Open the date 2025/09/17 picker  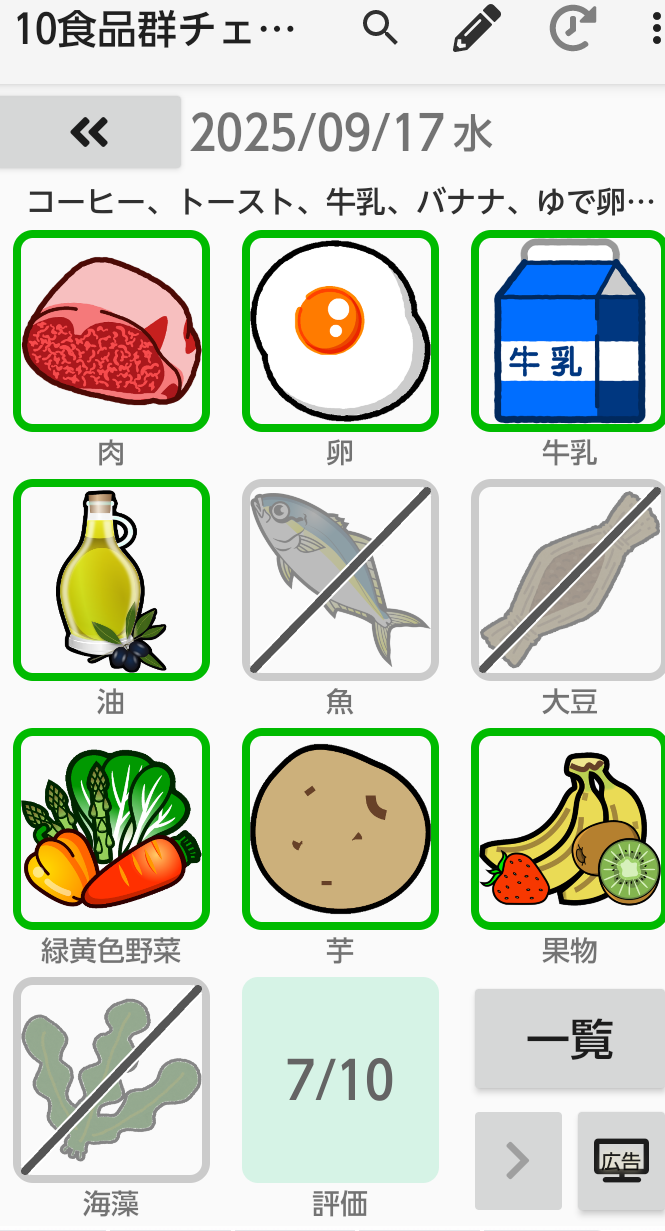tap(340, 133)
